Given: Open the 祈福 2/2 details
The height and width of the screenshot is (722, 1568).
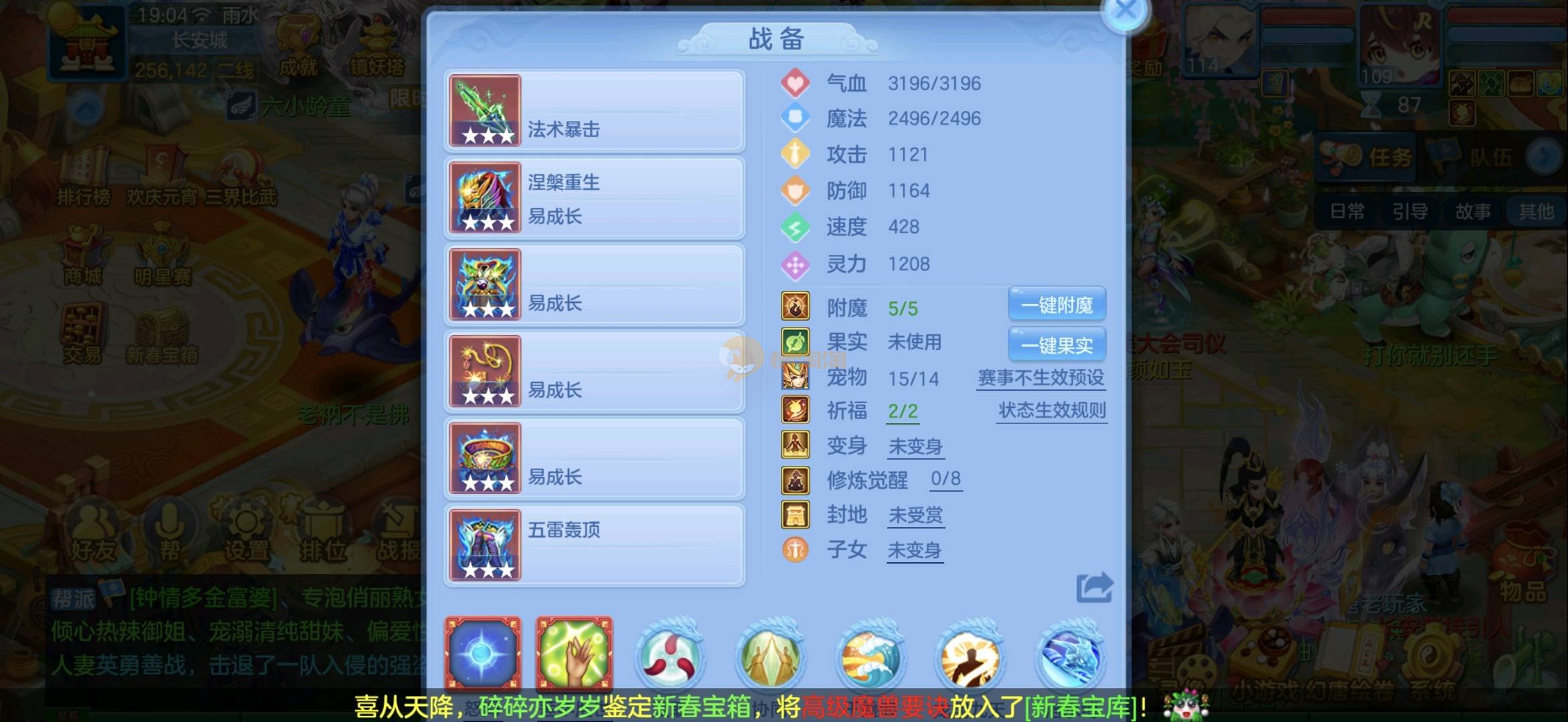Looking at the screenshot, I should 902,411.
